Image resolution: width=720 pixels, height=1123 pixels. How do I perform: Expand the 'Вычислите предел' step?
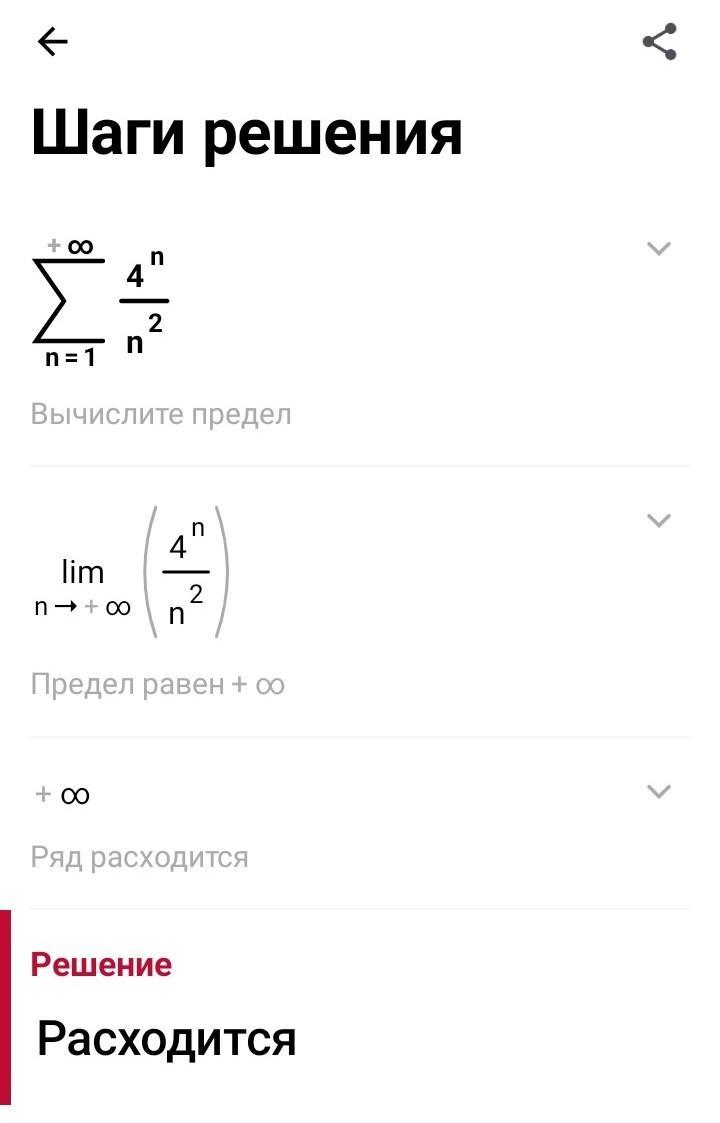coord(658,248)
